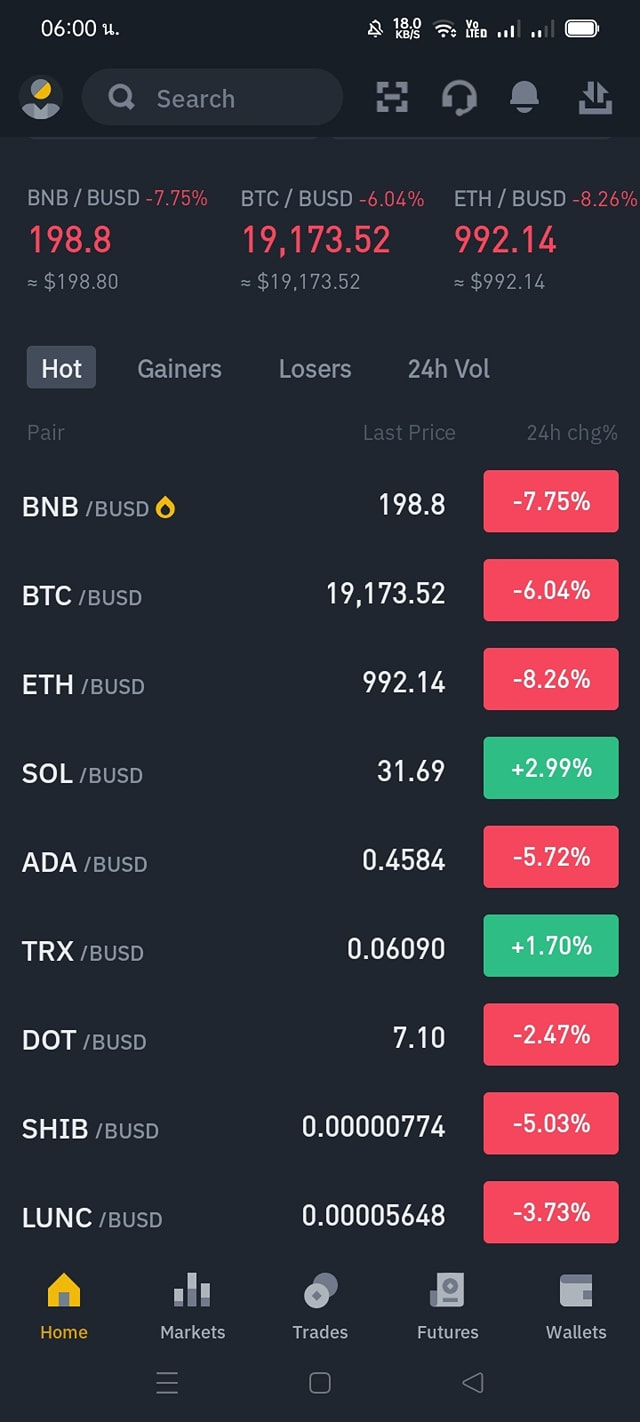
Task: Open the Trades tab
Action: coord(320,1307)
